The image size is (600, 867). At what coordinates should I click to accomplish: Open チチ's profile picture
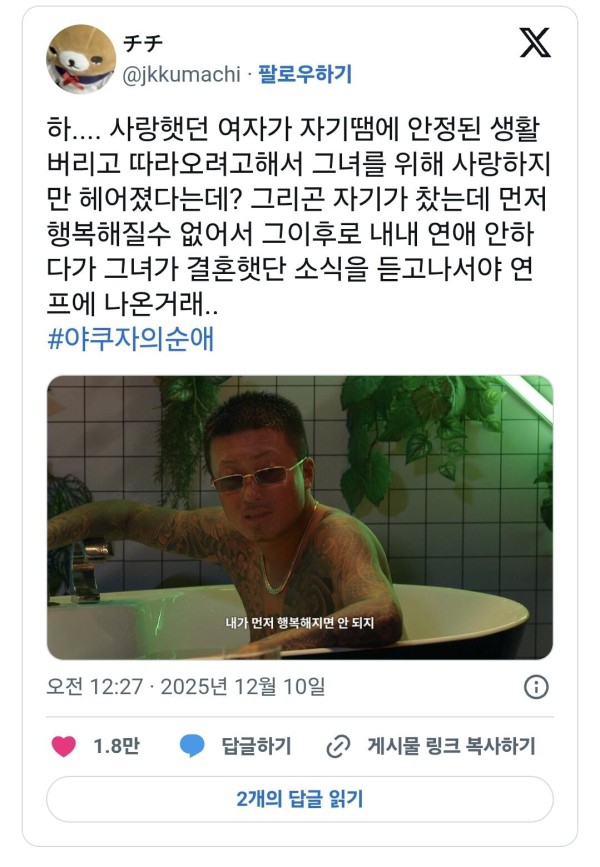pos(80,58)
